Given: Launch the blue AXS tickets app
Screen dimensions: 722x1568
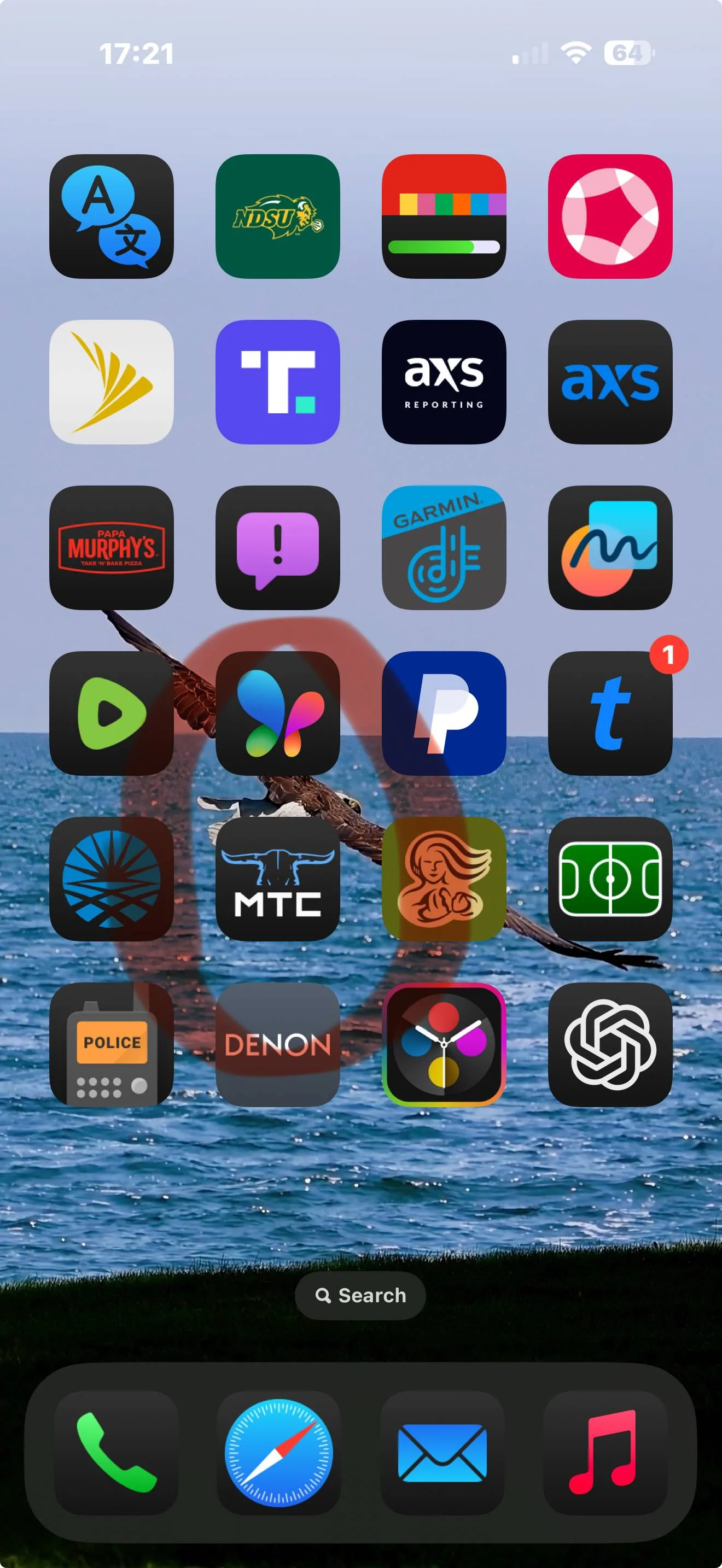Looking at the screenshot, I should pyautogui.click(x=610, y=382).
